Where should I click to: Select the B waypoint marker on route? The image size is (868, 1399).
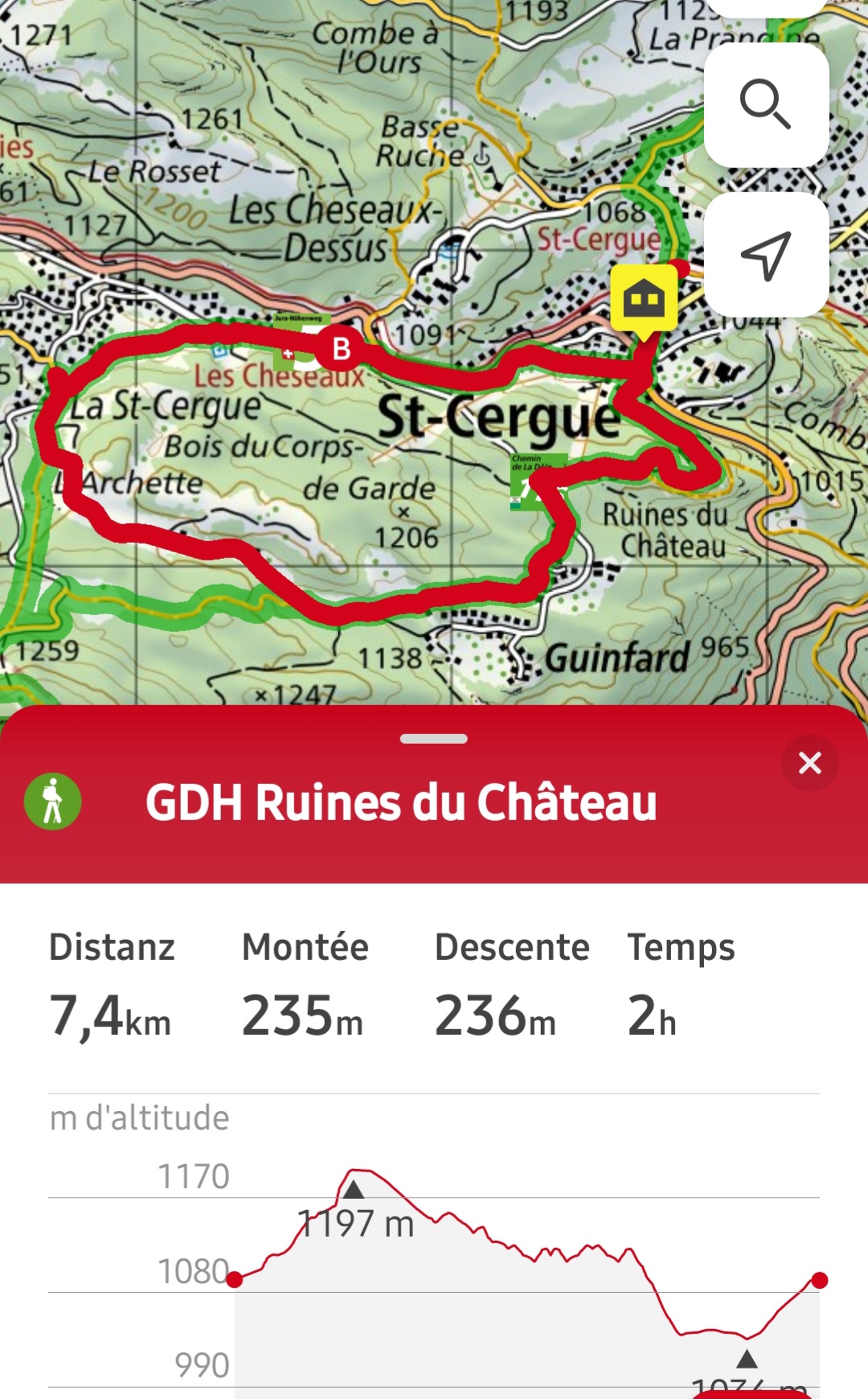click(341, 349)
